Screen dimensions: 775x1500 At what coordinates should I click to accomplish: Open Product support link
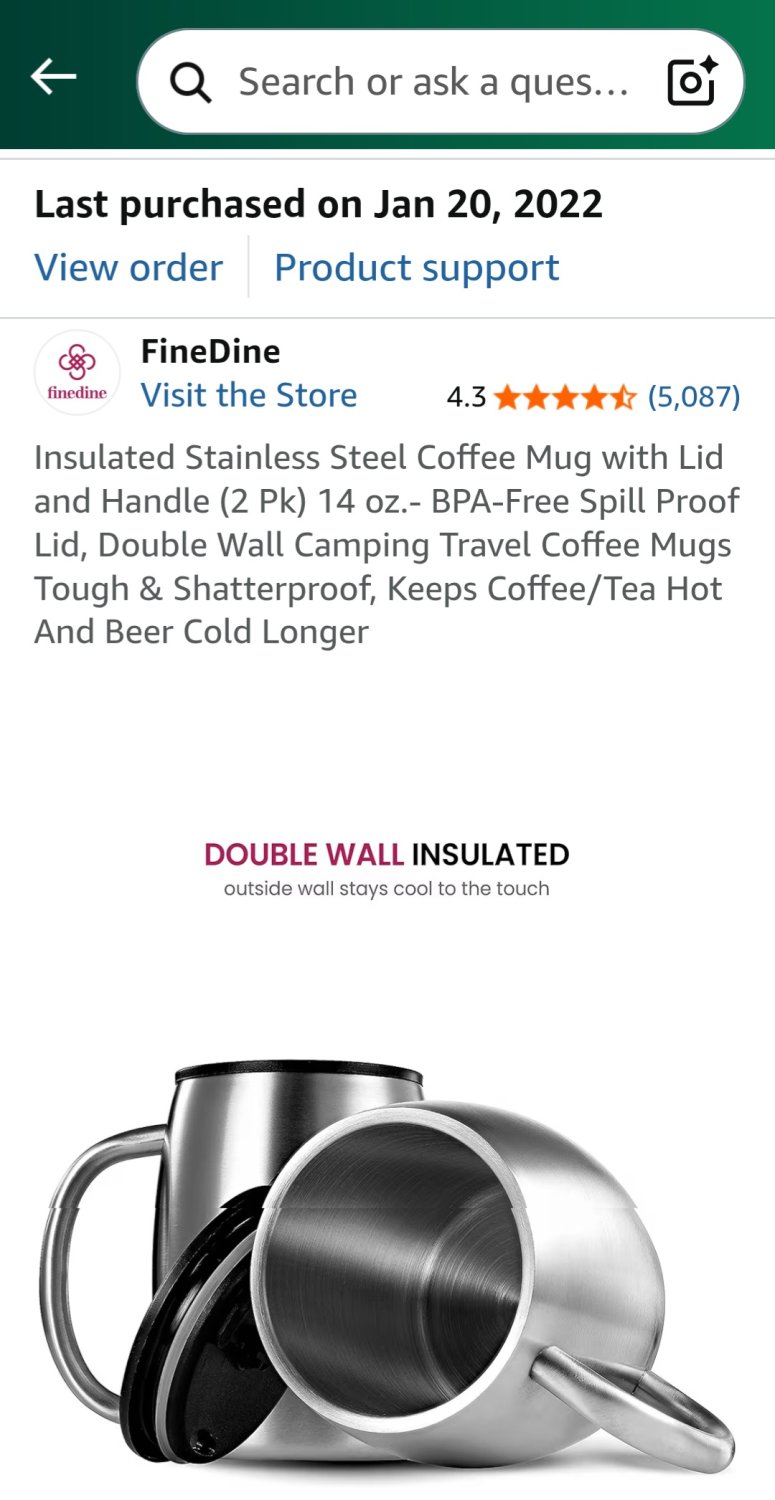pos(416,268)
